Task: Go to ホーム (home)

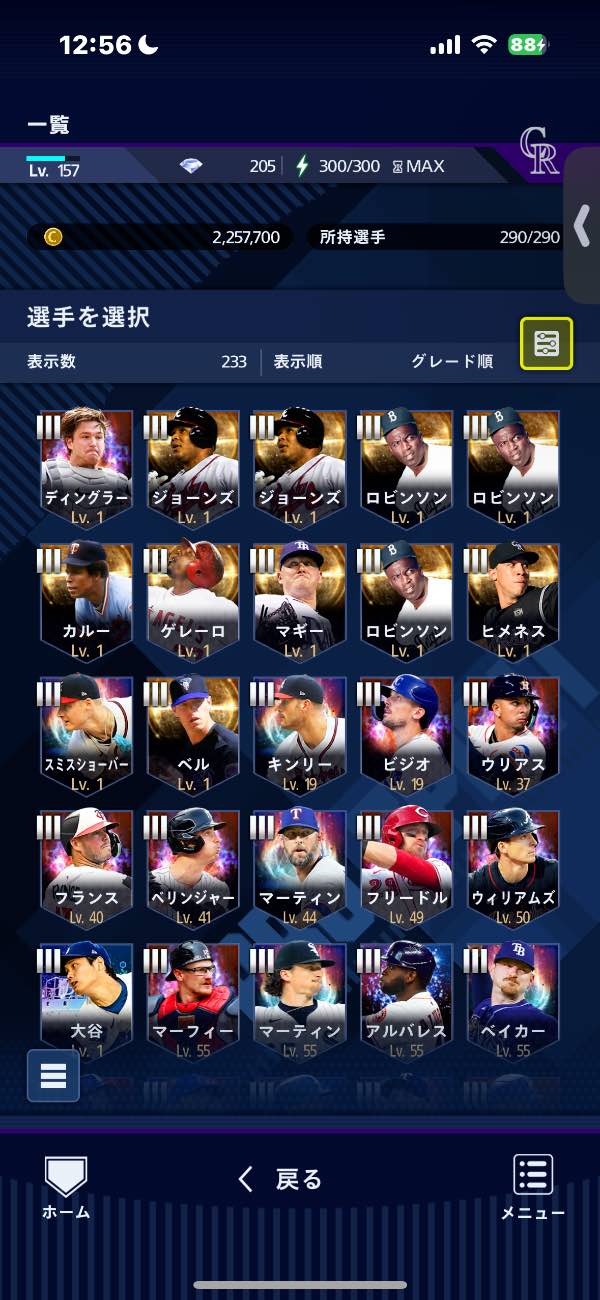Action: click(66, 1187)
